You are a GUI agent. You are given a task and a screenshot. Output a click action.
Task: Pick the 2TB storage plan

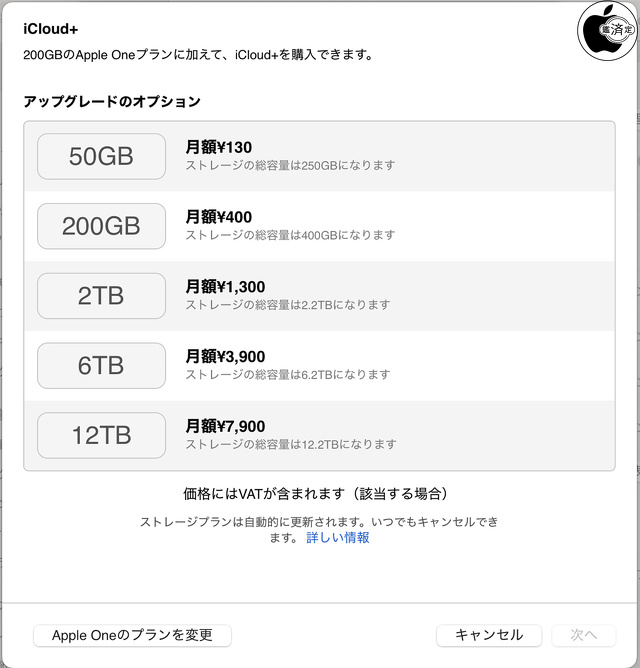coord(101,296)
